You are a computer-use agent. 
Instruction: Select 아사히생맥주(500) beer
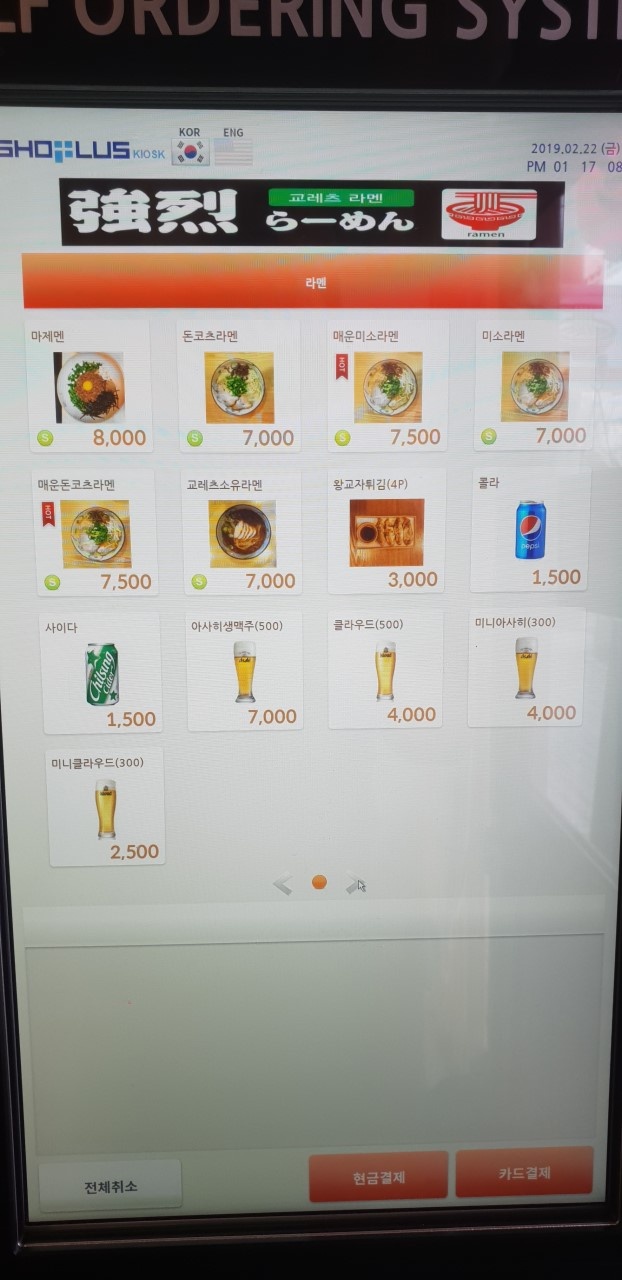point(244,670)
